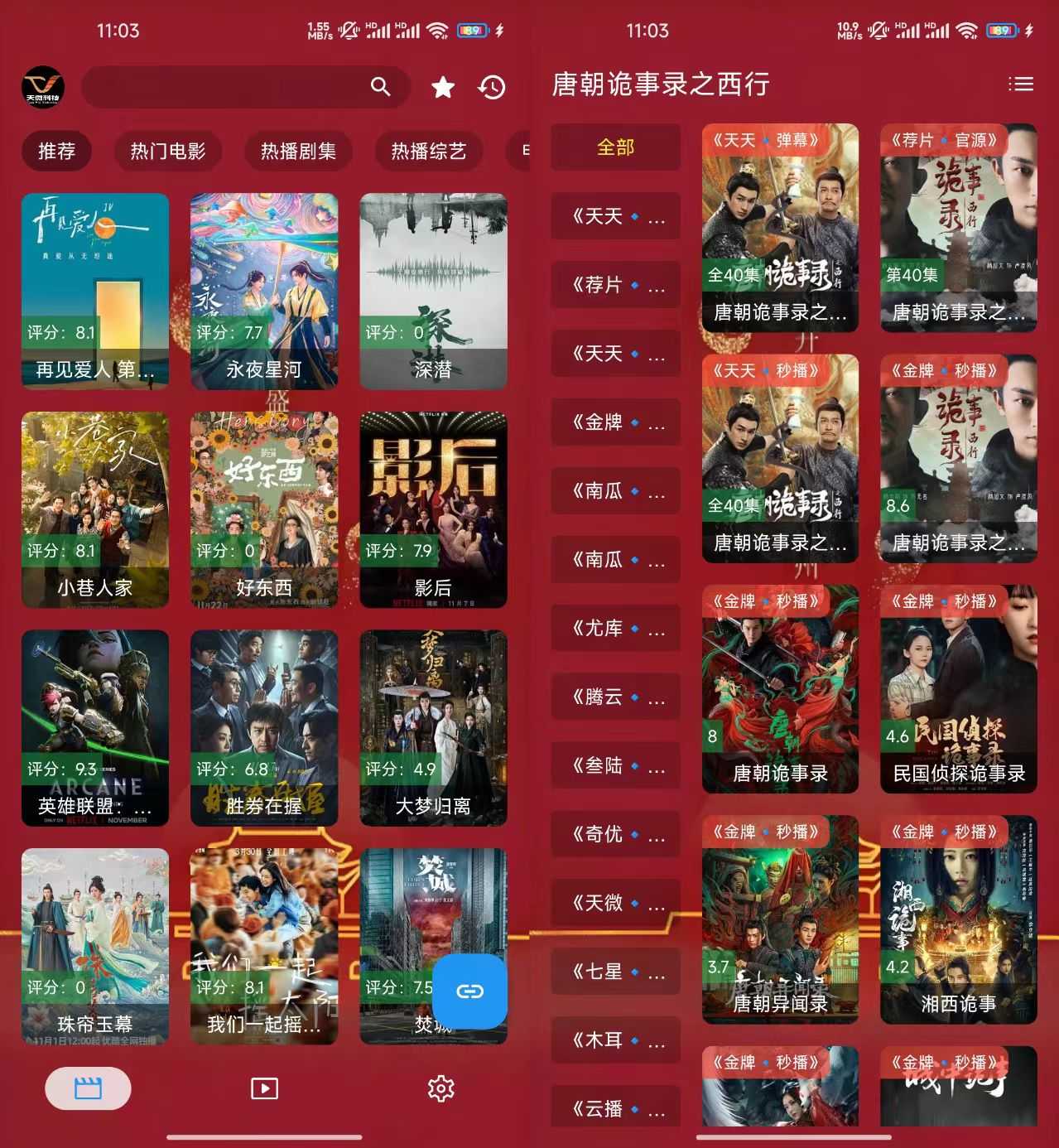Image resolution: width=1059 pixels, height=1148 pixels.
Task: Switch to the 热播剧集 tab
Action: 298,151
